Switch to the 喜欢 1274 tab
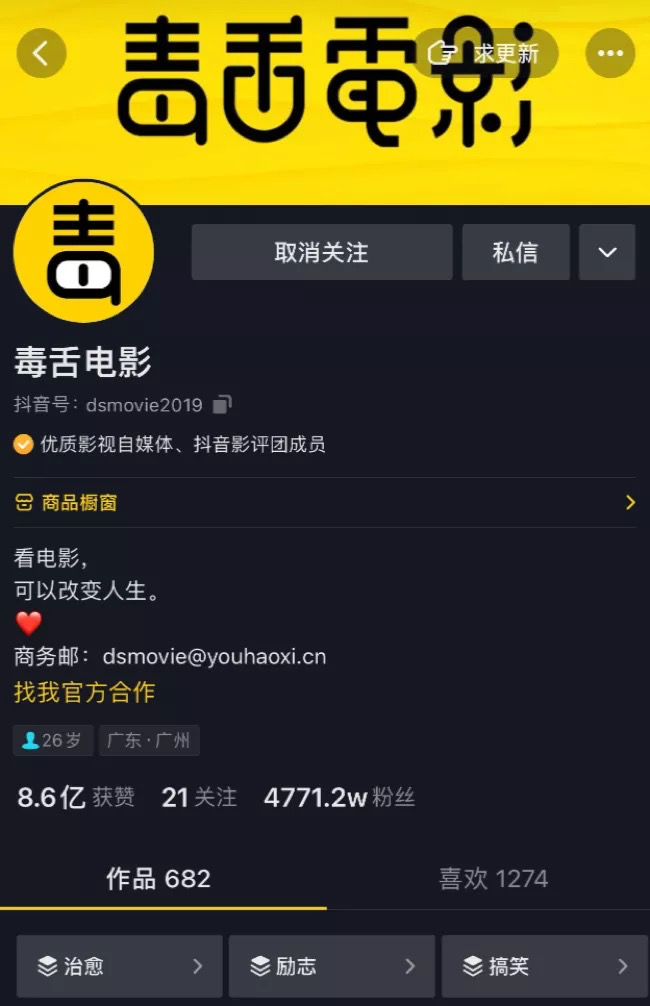 [x=493, y=879]
